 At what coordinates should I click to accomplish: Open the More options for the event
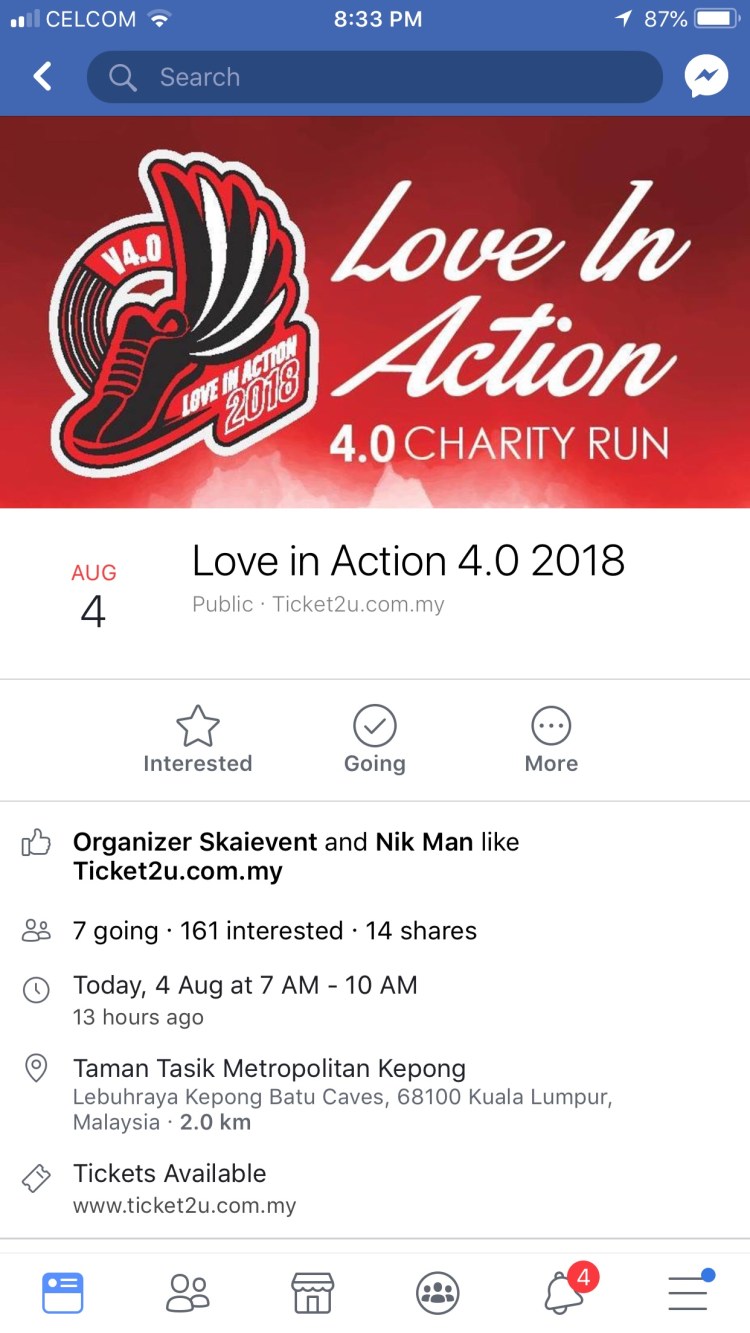pos(551,740)
